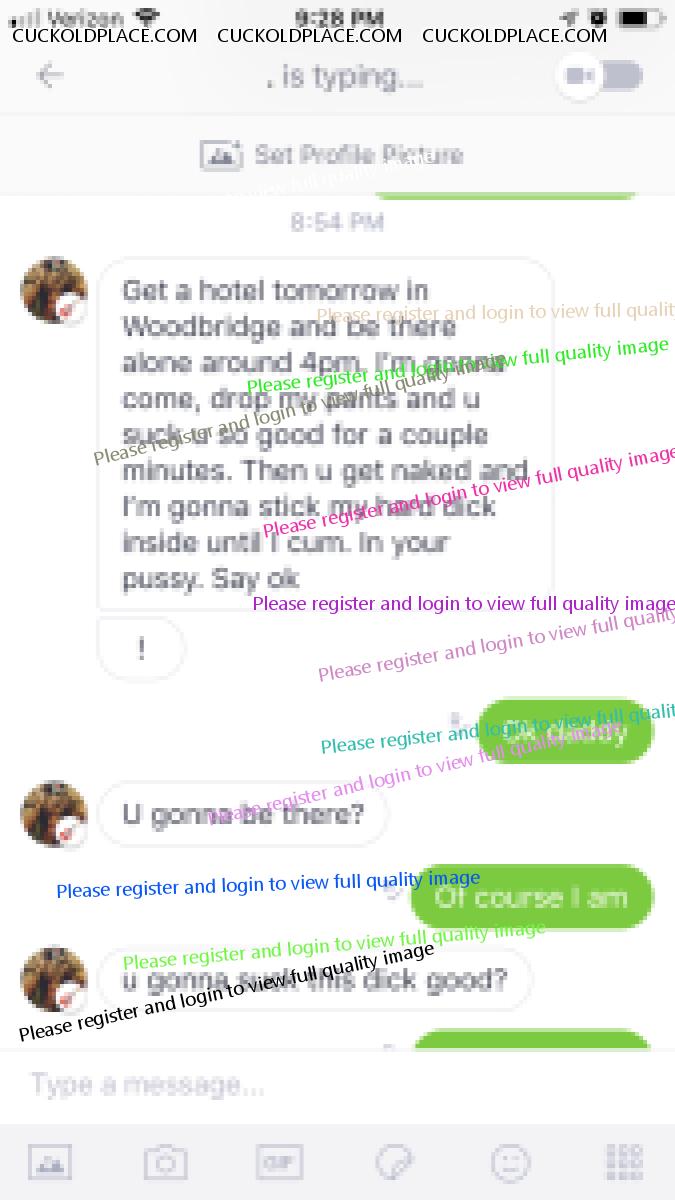Go back using the top arrow
This screenshot has height=1200, width=675.
point(50,76)
